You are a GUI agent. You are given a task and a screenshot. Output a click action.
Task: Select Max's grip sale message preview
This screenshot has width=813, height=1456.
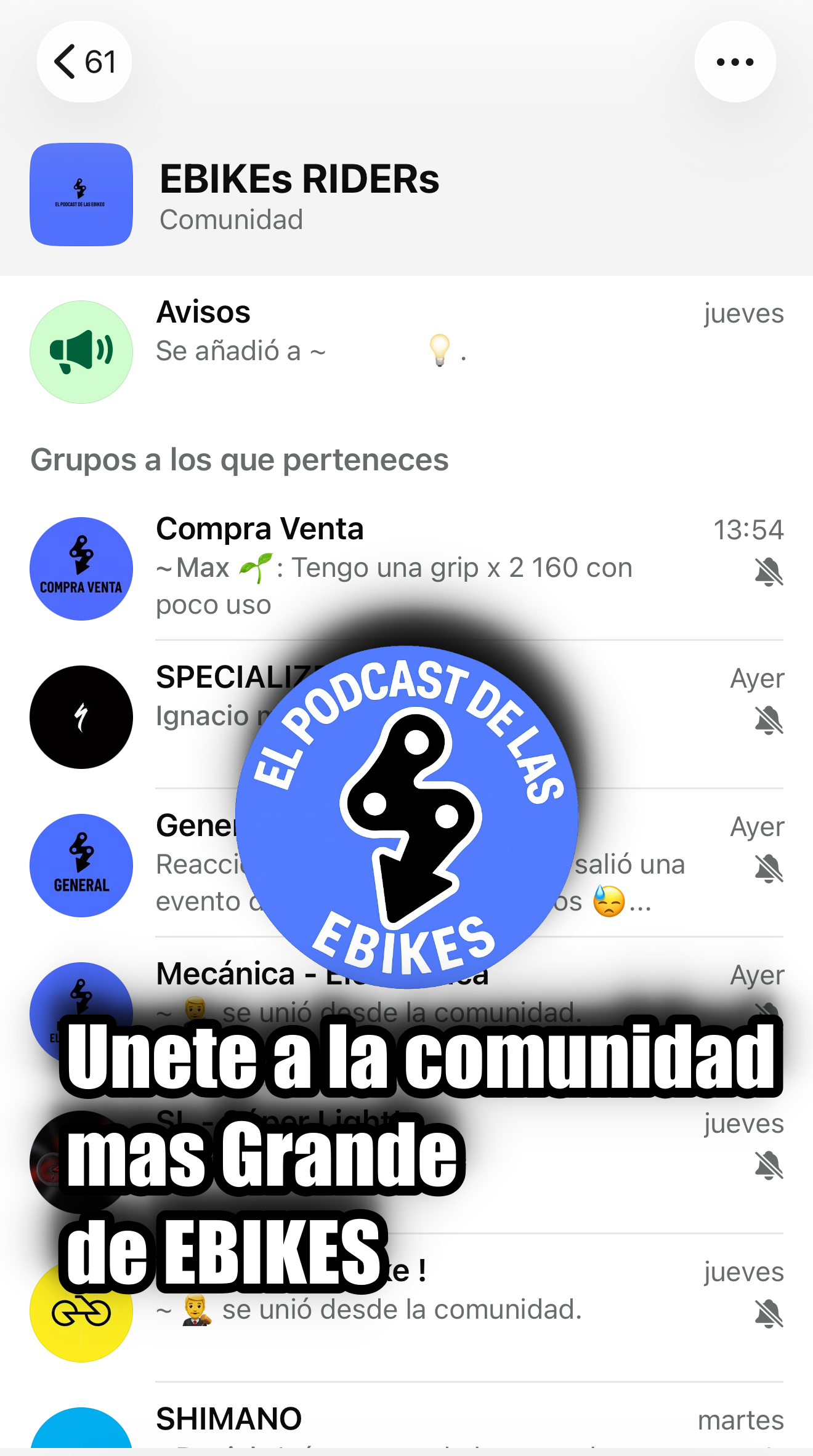point(394,585)
